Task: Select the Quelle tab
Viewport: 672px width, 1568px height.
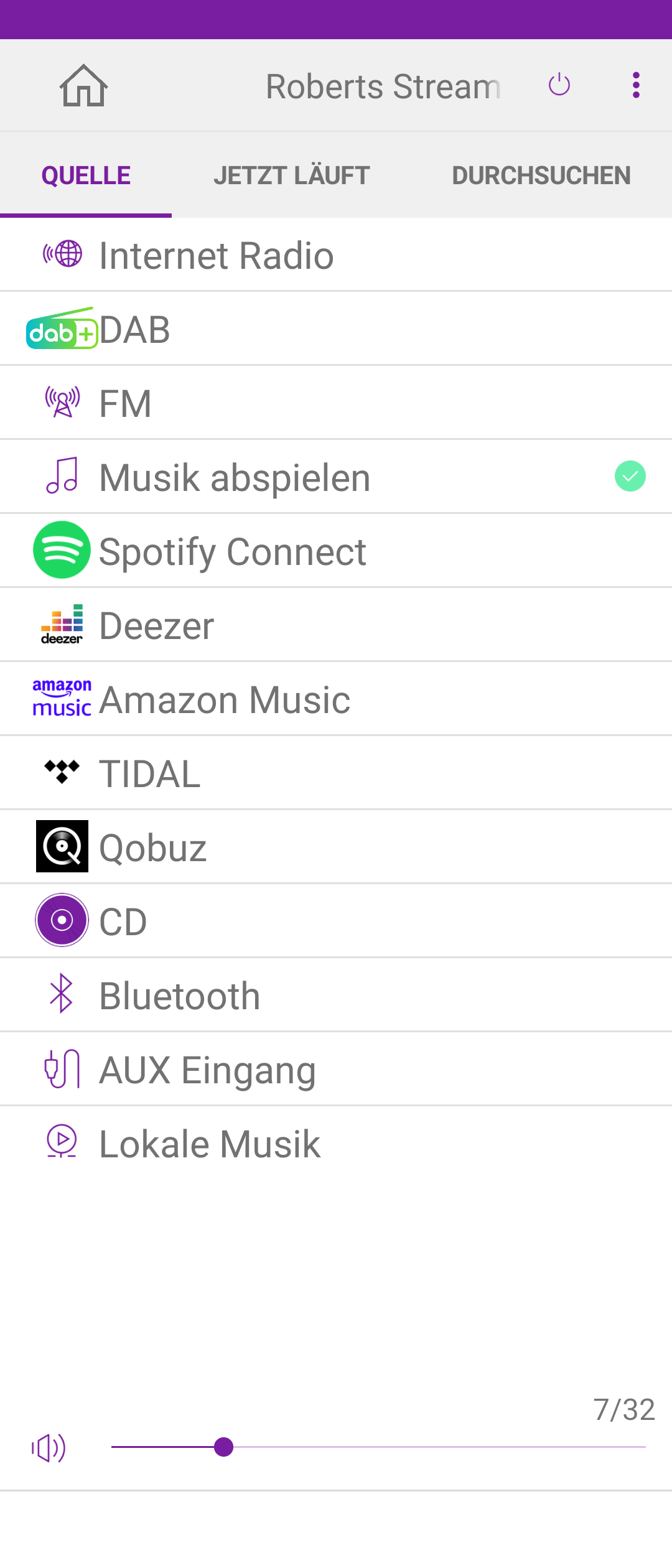Action: click(86, 175)
